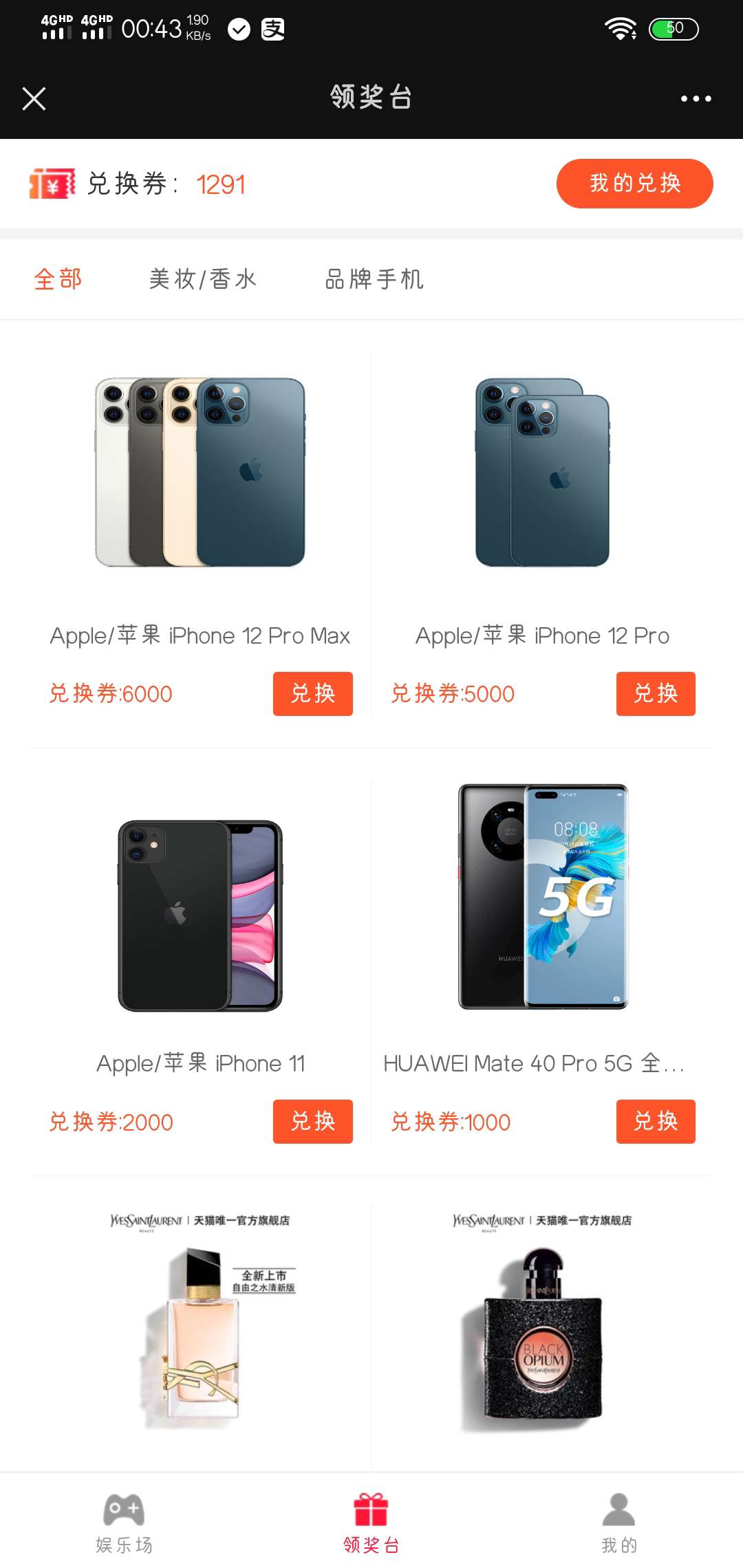Redeem the HUAWEI Mate 40 Pro 5G

pyautogui.click(x=655, y=1122)
